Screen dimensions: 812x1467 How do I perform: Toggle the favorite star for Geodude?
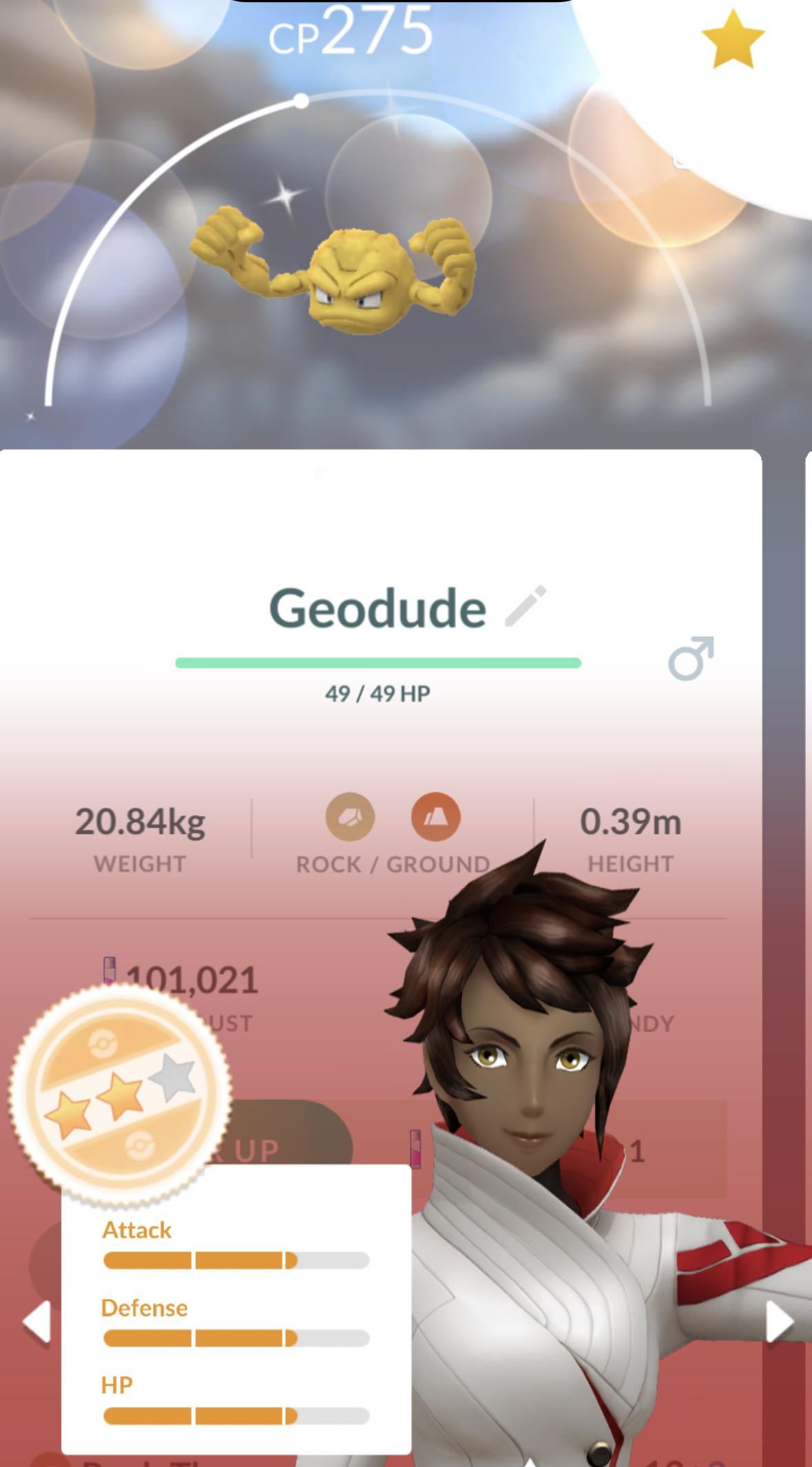tap(732, 39)
